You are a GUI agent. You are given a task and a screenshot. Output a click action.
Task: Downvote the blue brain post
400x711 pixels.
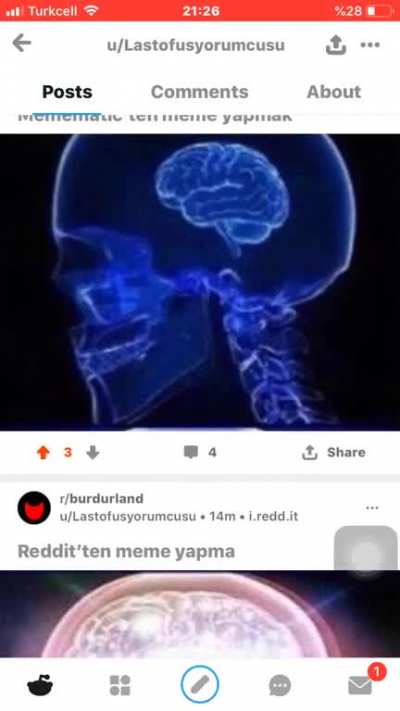93,453
